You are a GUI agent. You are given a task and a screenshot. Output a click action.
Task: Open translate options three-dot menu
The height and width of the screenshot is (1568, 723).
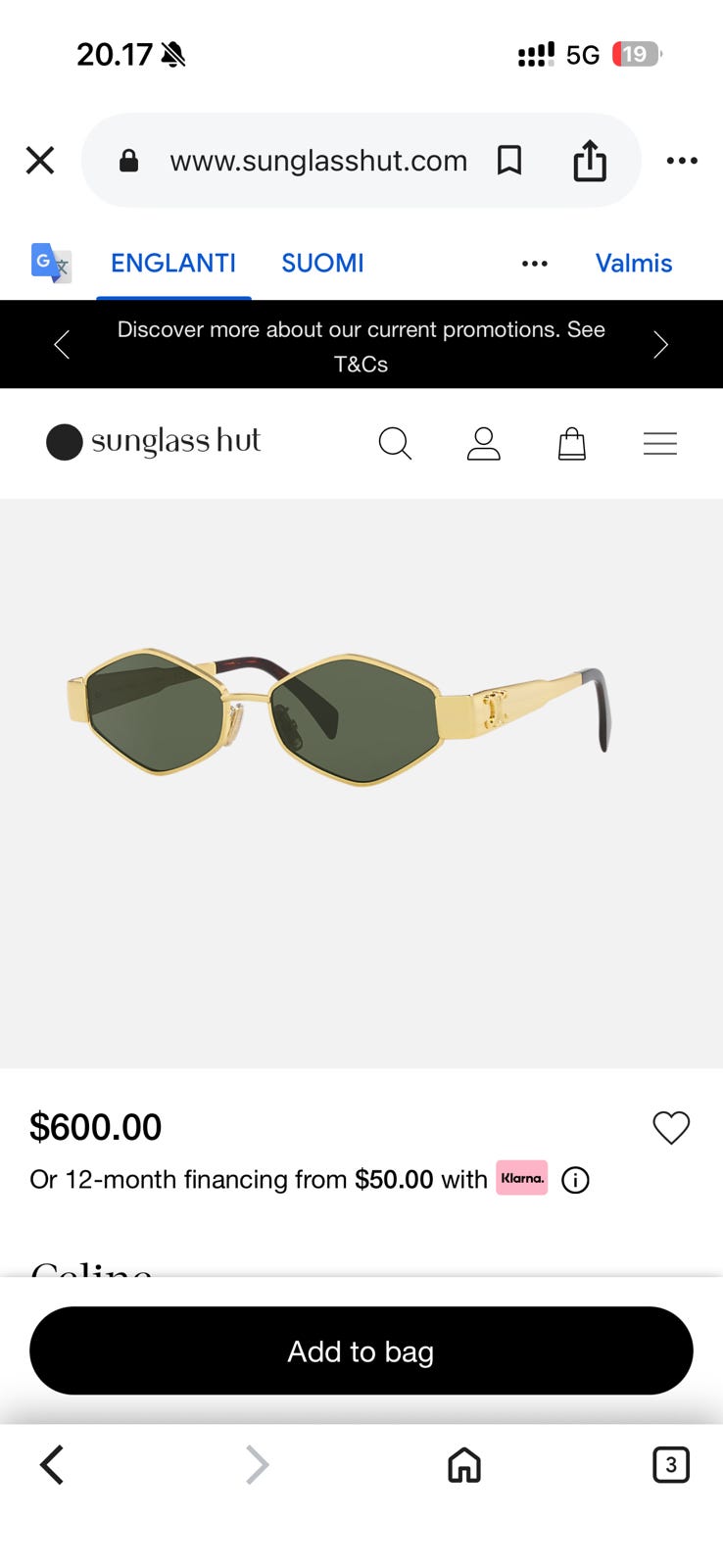pos(535,264)
